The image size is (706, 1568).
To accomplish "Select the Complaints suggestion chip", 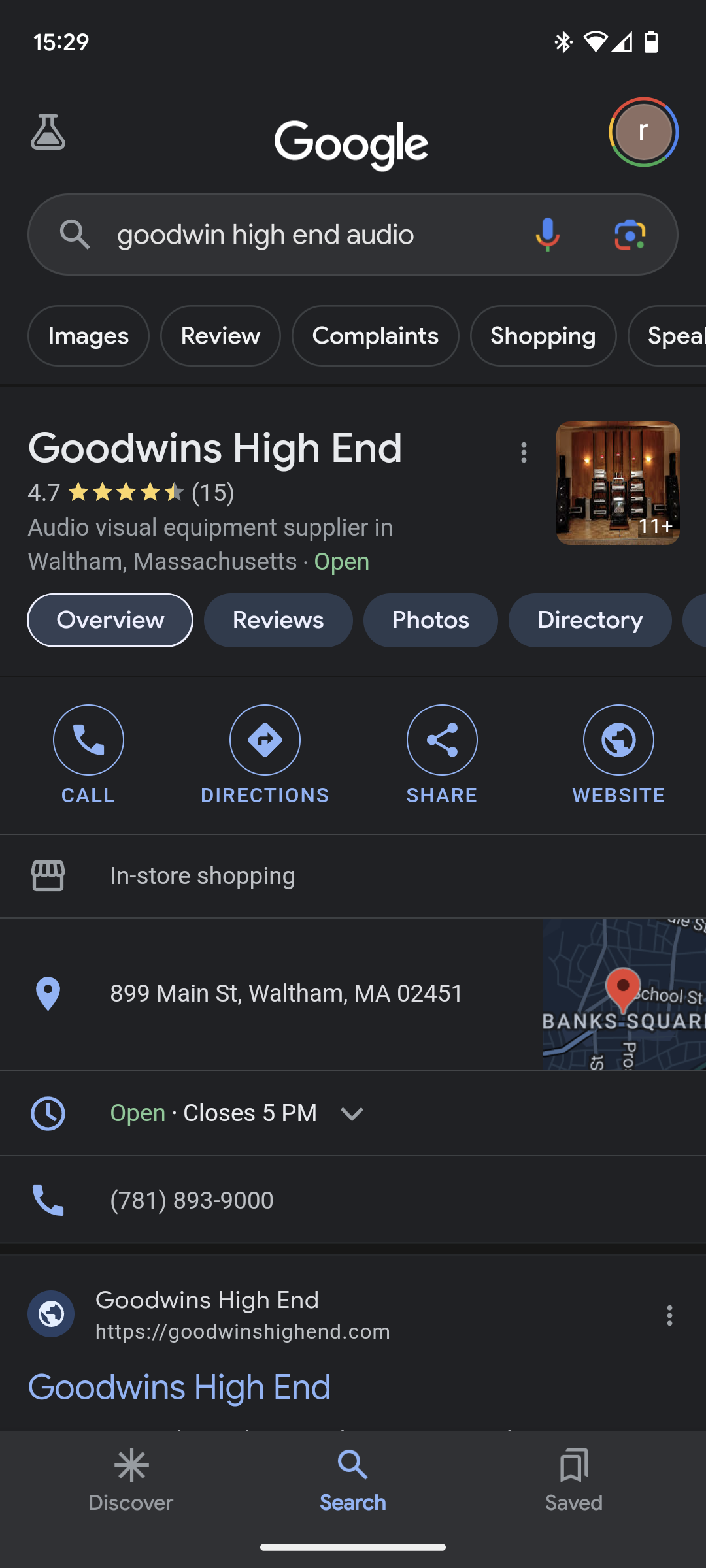I will pos(375,336).
